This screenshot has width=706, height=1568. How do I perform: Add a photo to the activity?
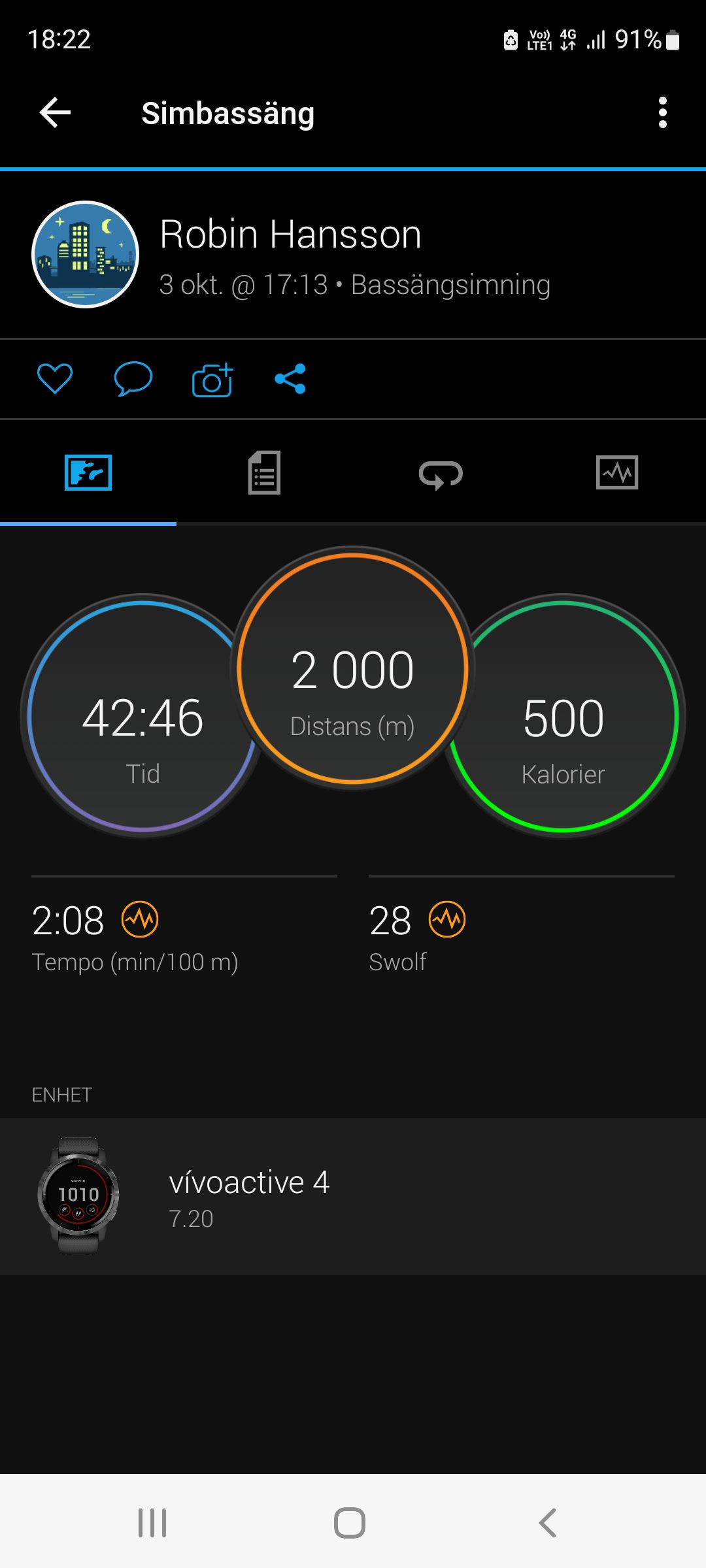click(212, 380)
